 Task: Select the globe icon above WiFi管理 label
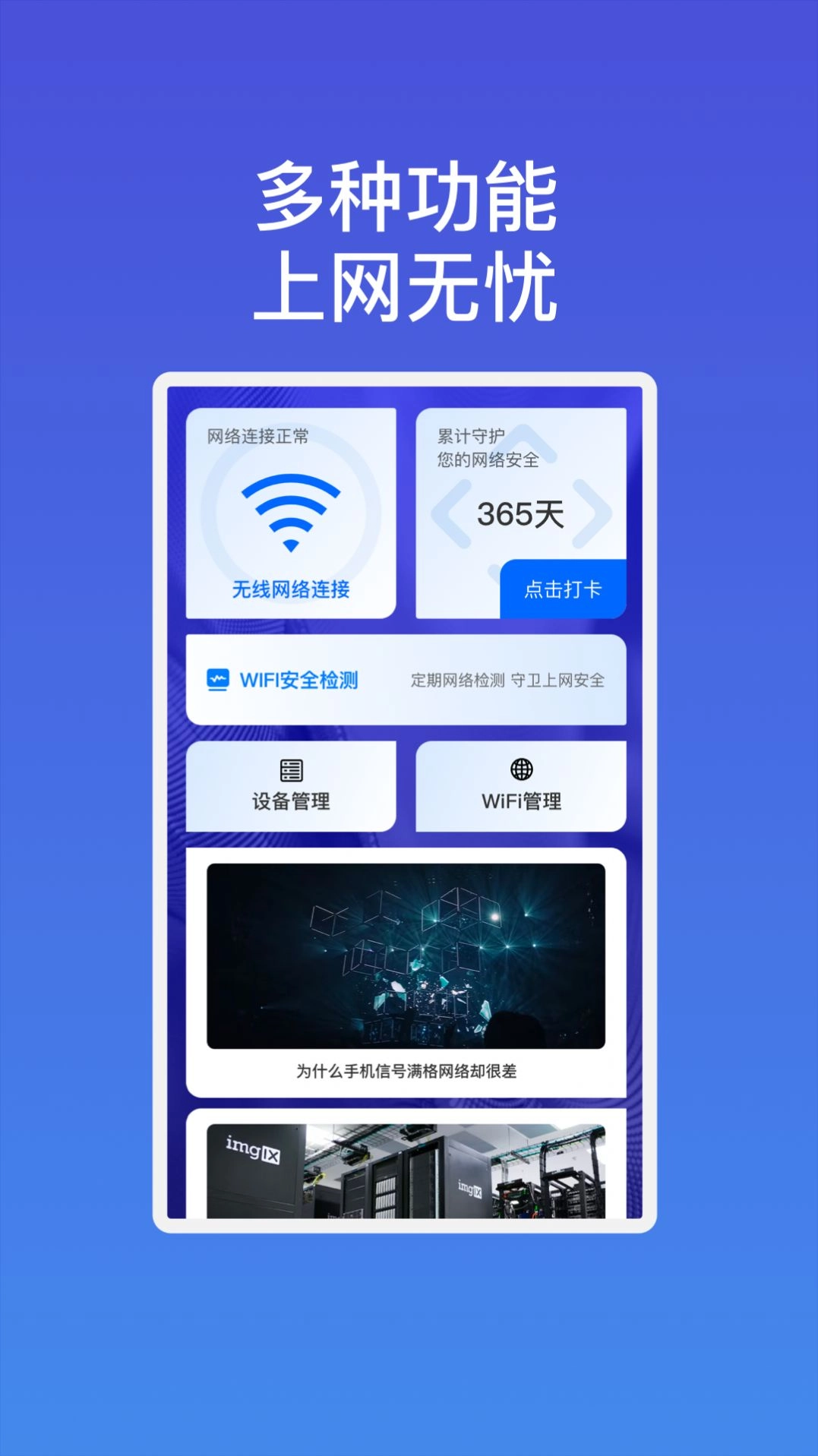[x=520, y=769]
